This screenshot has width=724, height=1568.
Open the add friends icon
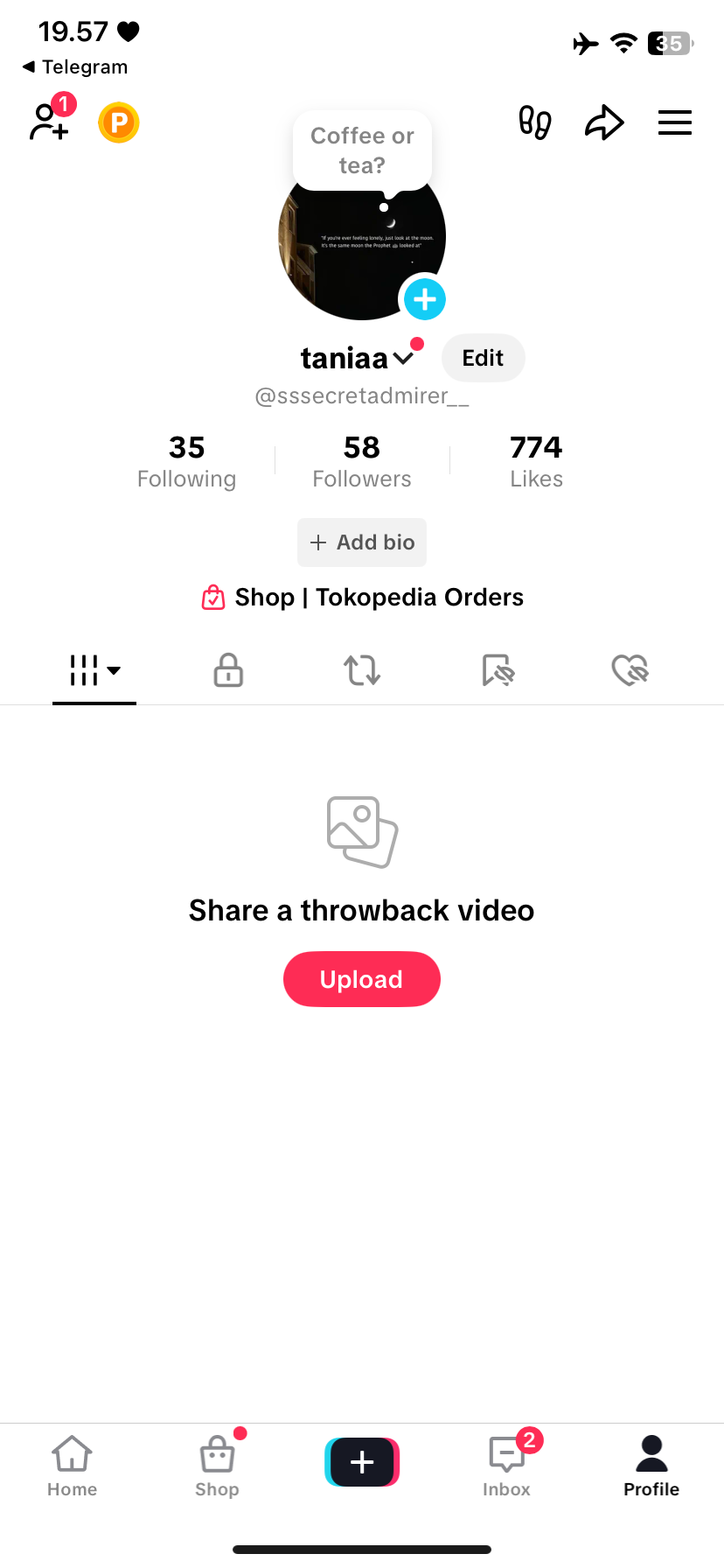[51, 122]
